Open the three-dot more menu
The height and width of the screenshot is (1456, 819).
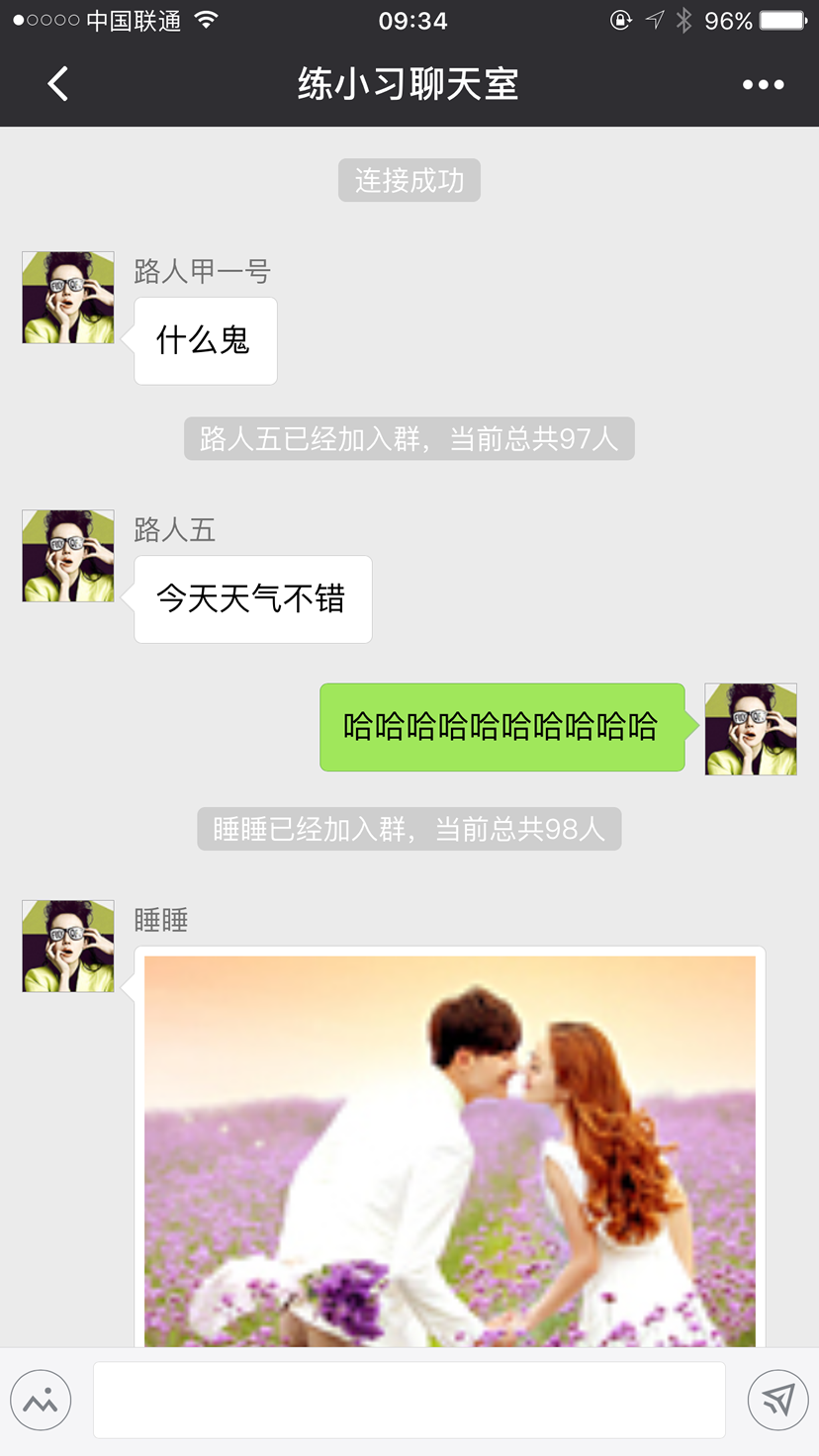(763, 85)
